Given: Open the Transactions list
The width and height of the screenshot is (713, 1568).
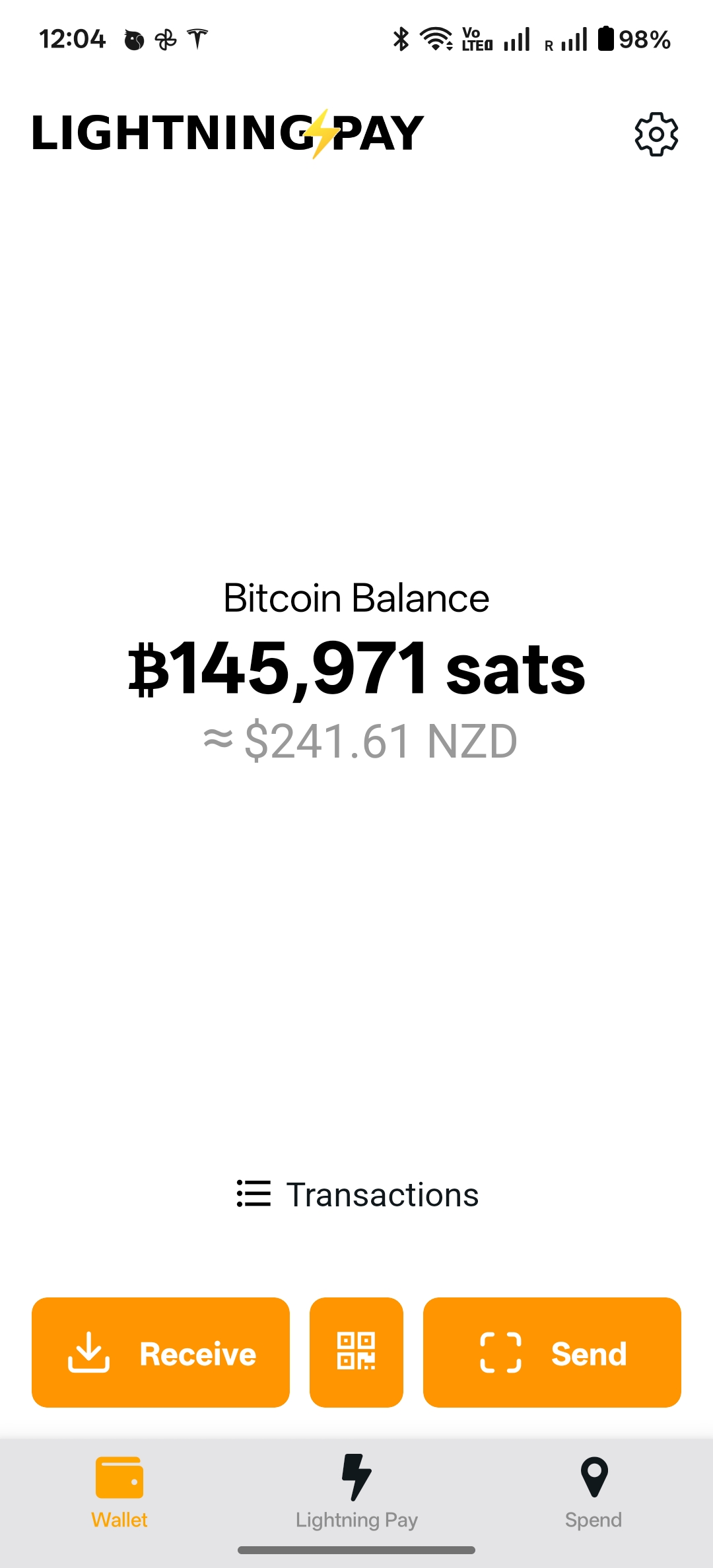Looking at the screenshot, I should (x=357, y=1194).
